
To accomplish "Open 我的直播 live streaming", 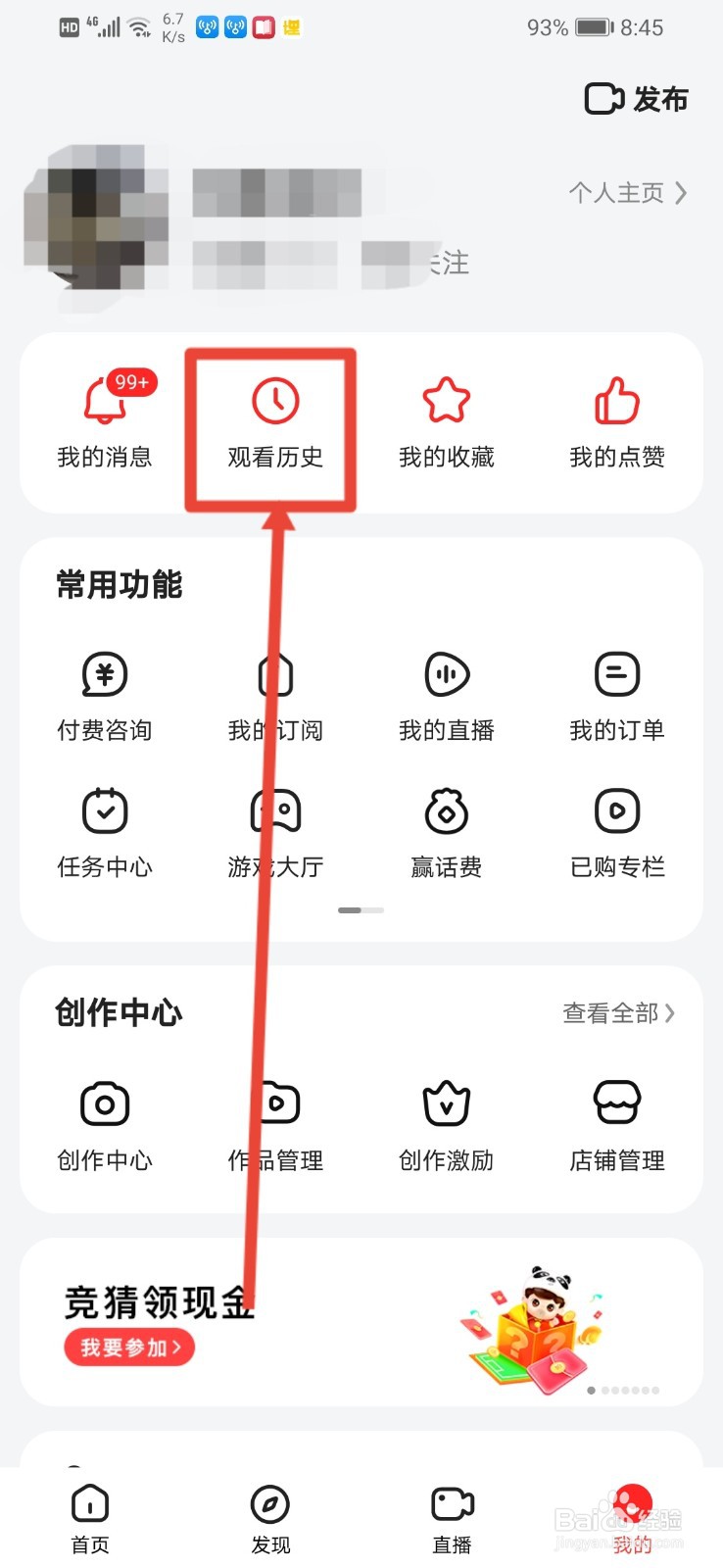I will tap(446, 696).
